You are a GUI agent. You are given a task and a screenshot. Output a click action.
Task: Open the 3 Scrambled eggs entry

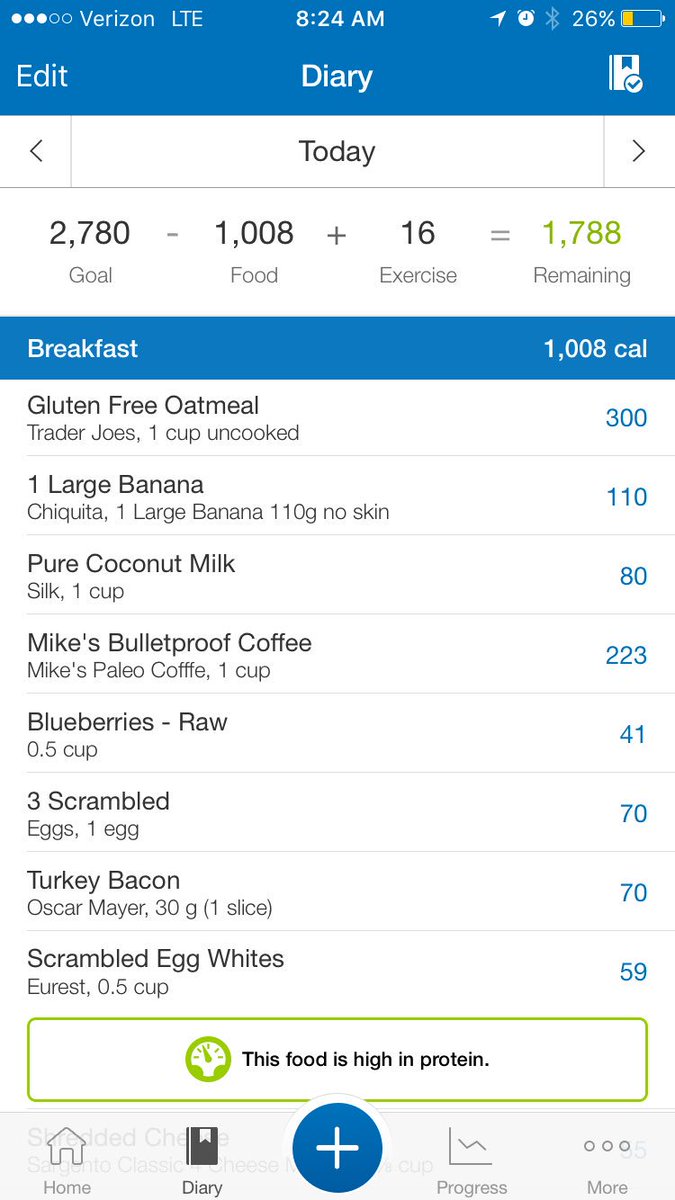pos(337,812)
